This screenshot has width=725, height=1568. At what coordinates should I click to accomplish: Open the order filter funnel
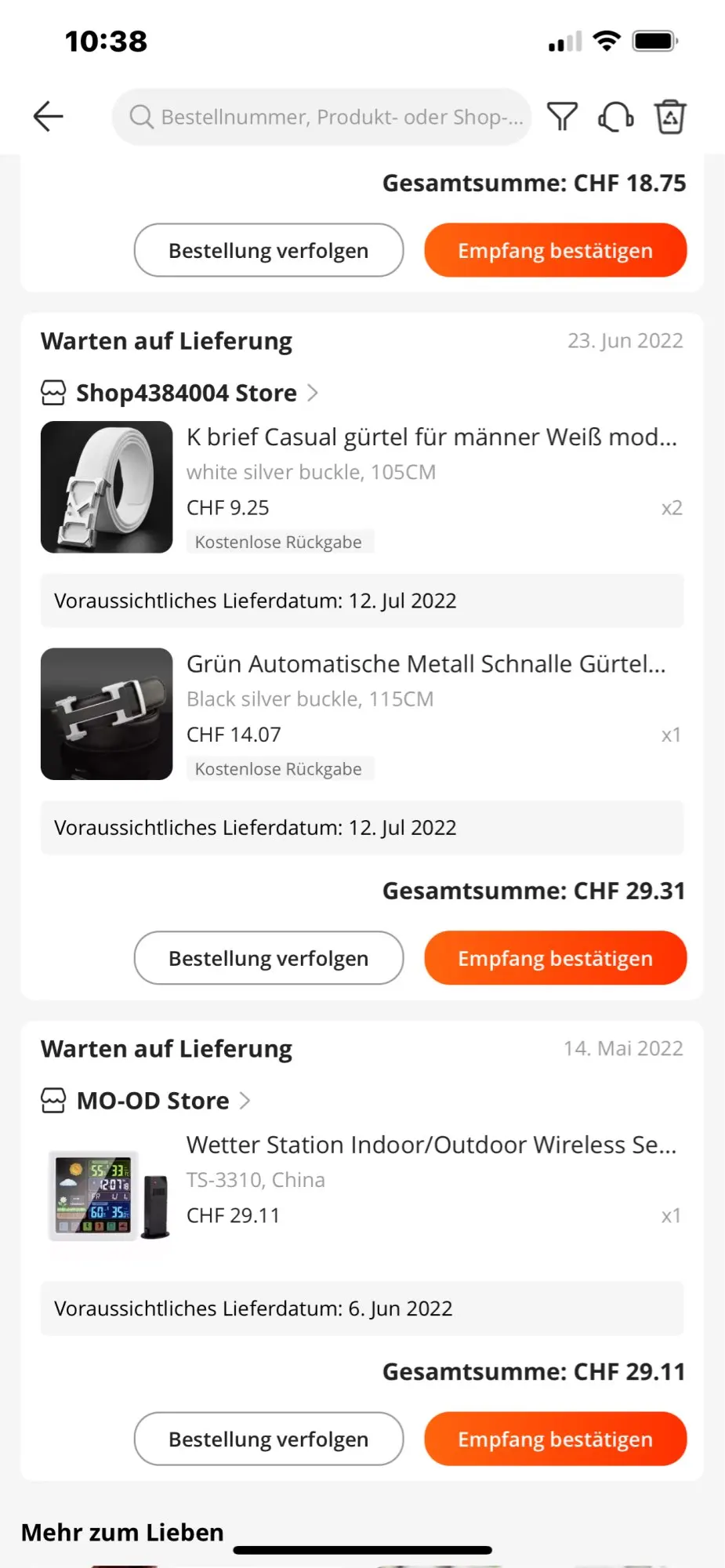pos(562,117)
